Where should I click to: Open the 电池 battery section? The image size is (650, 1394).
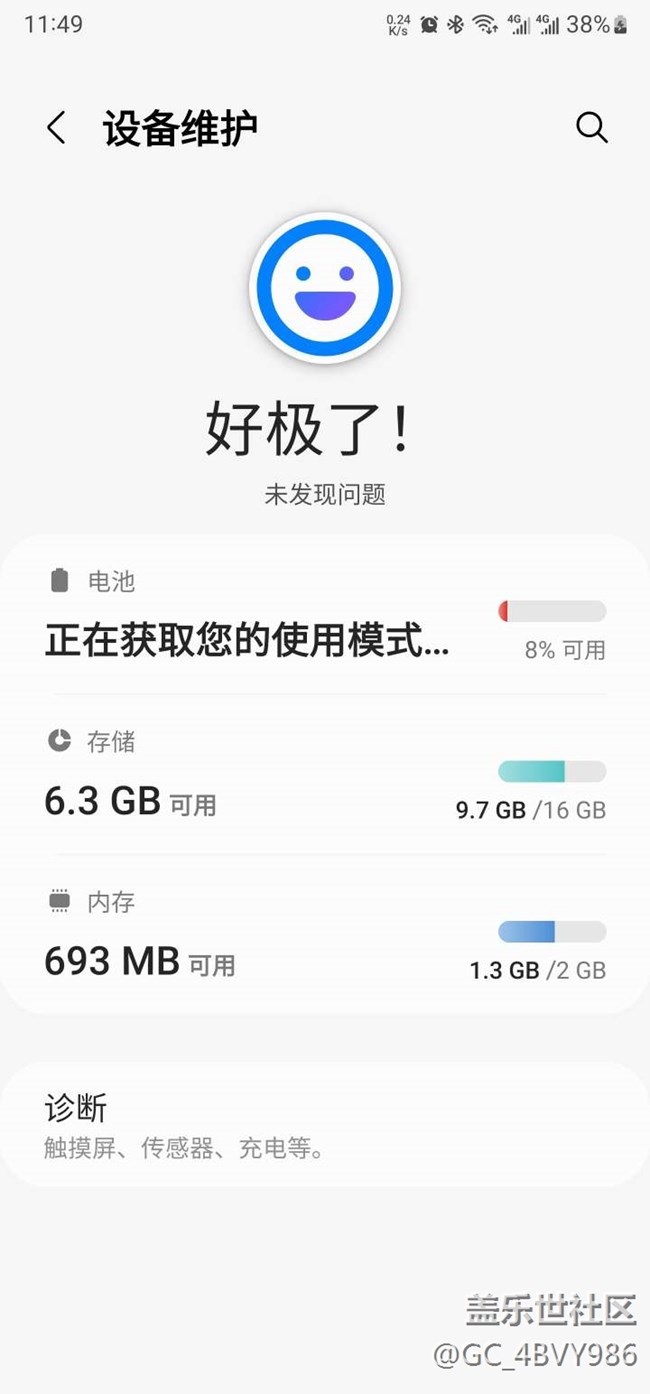[x=325, y=616]
